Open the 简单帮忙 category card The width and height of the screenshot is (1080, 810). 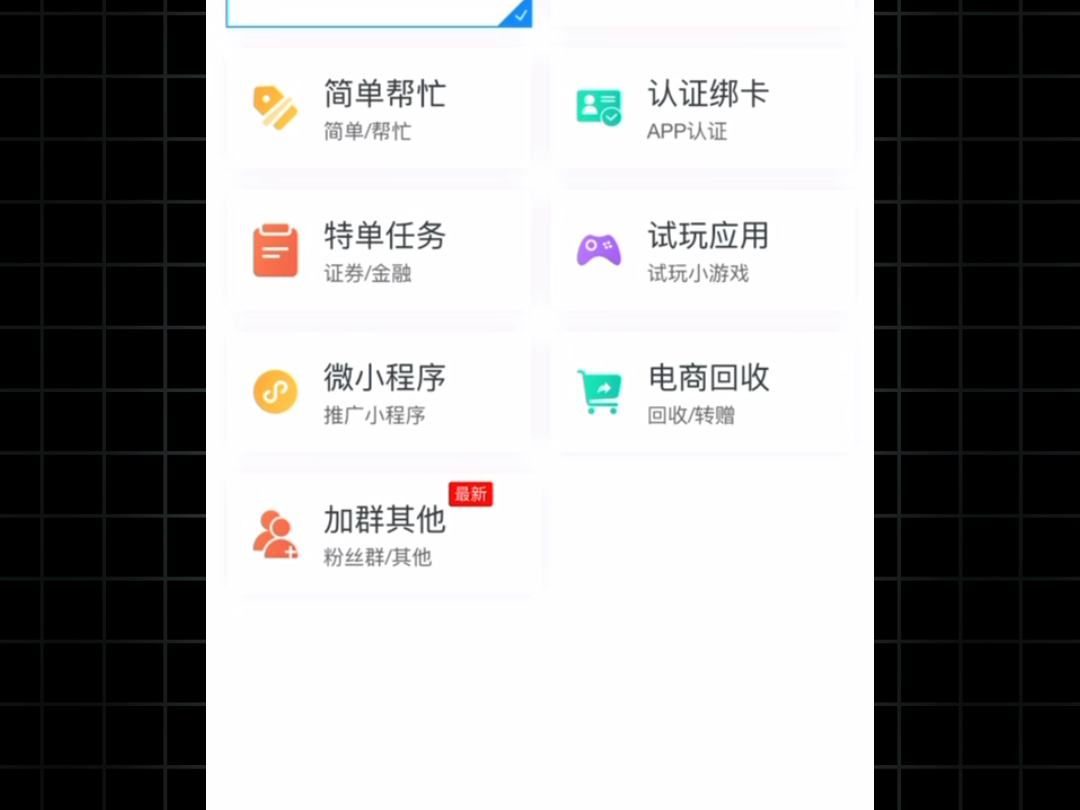coord(378,108)
